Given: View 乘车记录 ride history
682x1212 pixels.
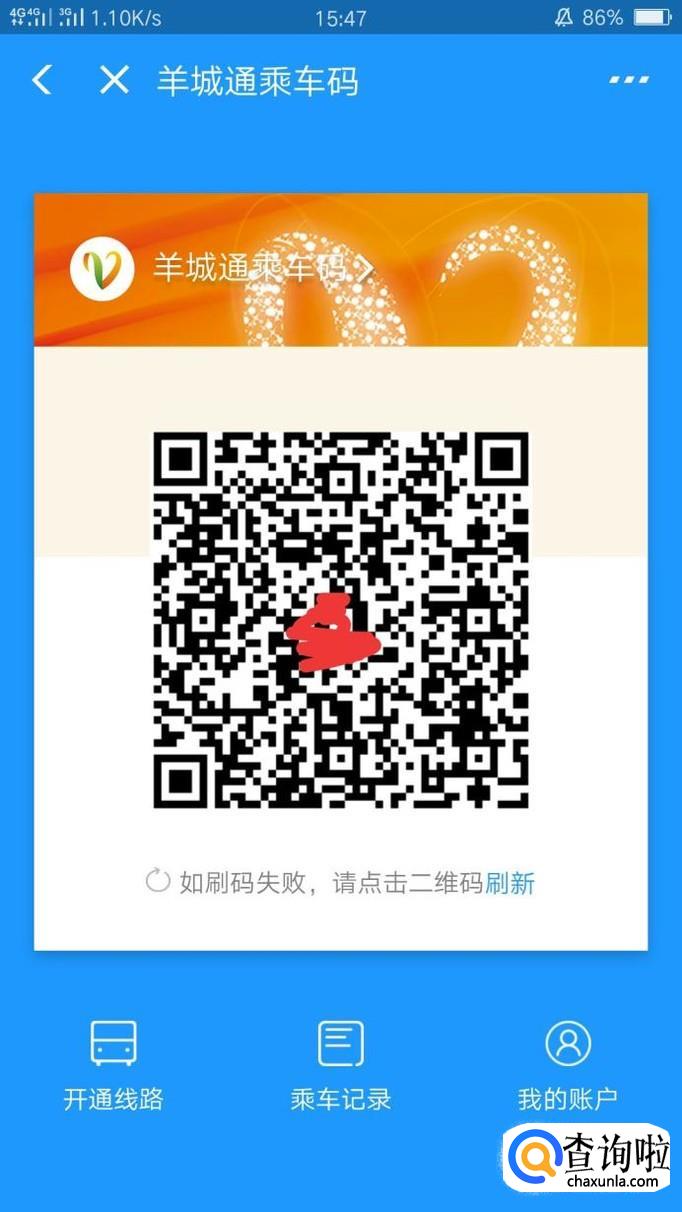Looking at the screenshot, I should pyautogui.click(x=340, y=1066).
